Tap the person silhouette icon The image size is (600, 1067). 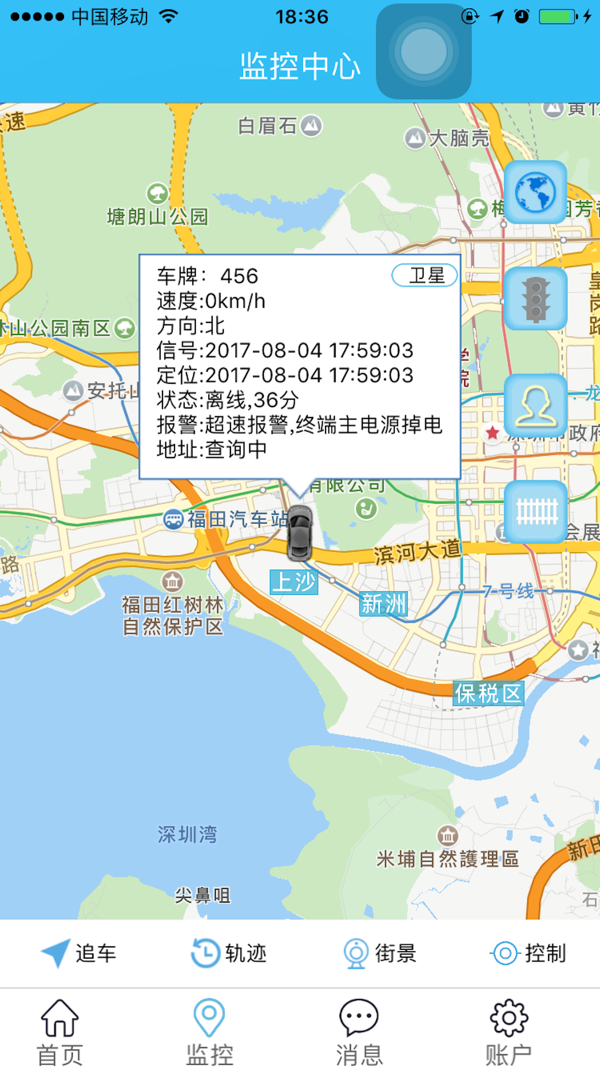click(535, 406)
